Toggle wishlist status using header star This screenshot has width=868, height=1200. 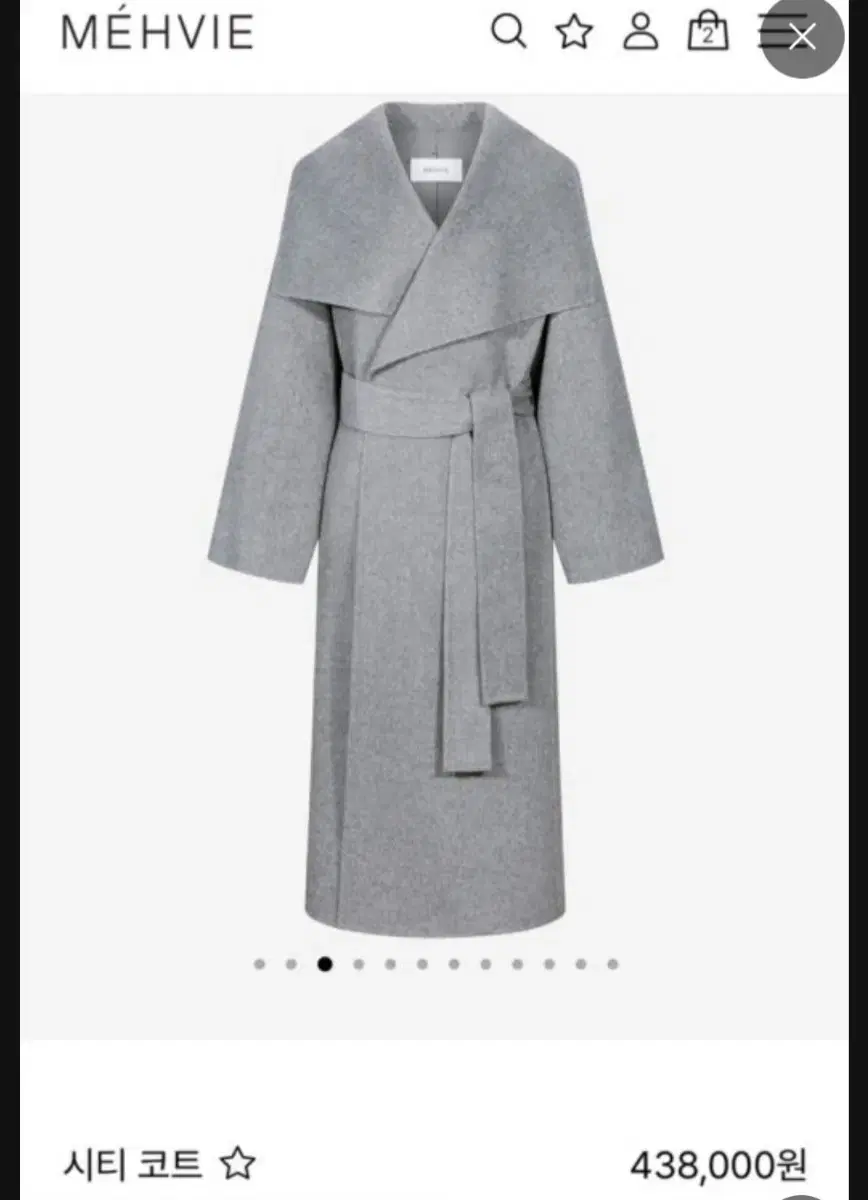pos(574,32)
